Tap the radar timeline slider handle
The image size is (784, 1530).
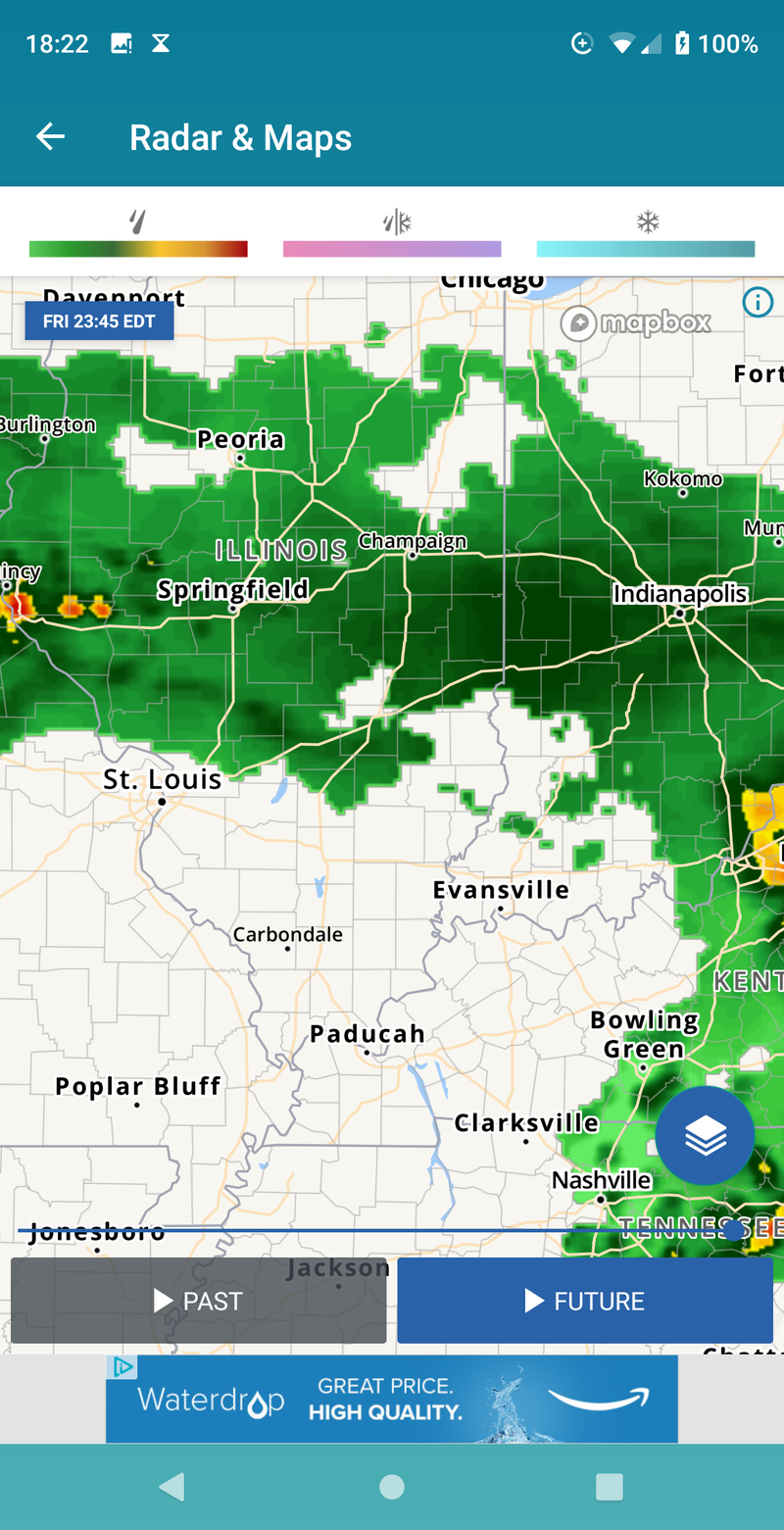[x=733, y=1230]
